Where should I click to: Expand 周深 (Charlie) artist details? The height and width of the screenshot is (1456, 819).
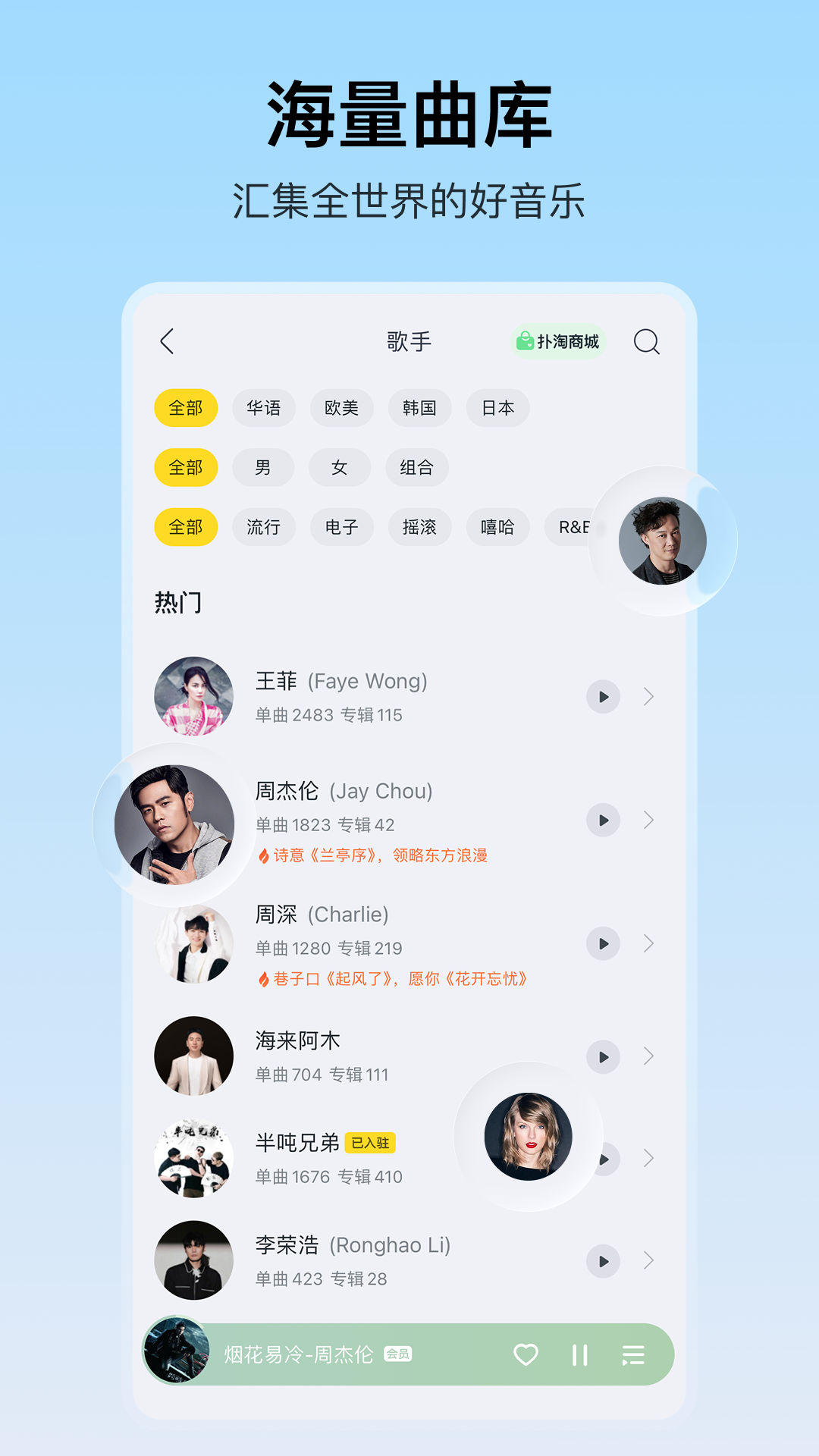click(649, 944)
